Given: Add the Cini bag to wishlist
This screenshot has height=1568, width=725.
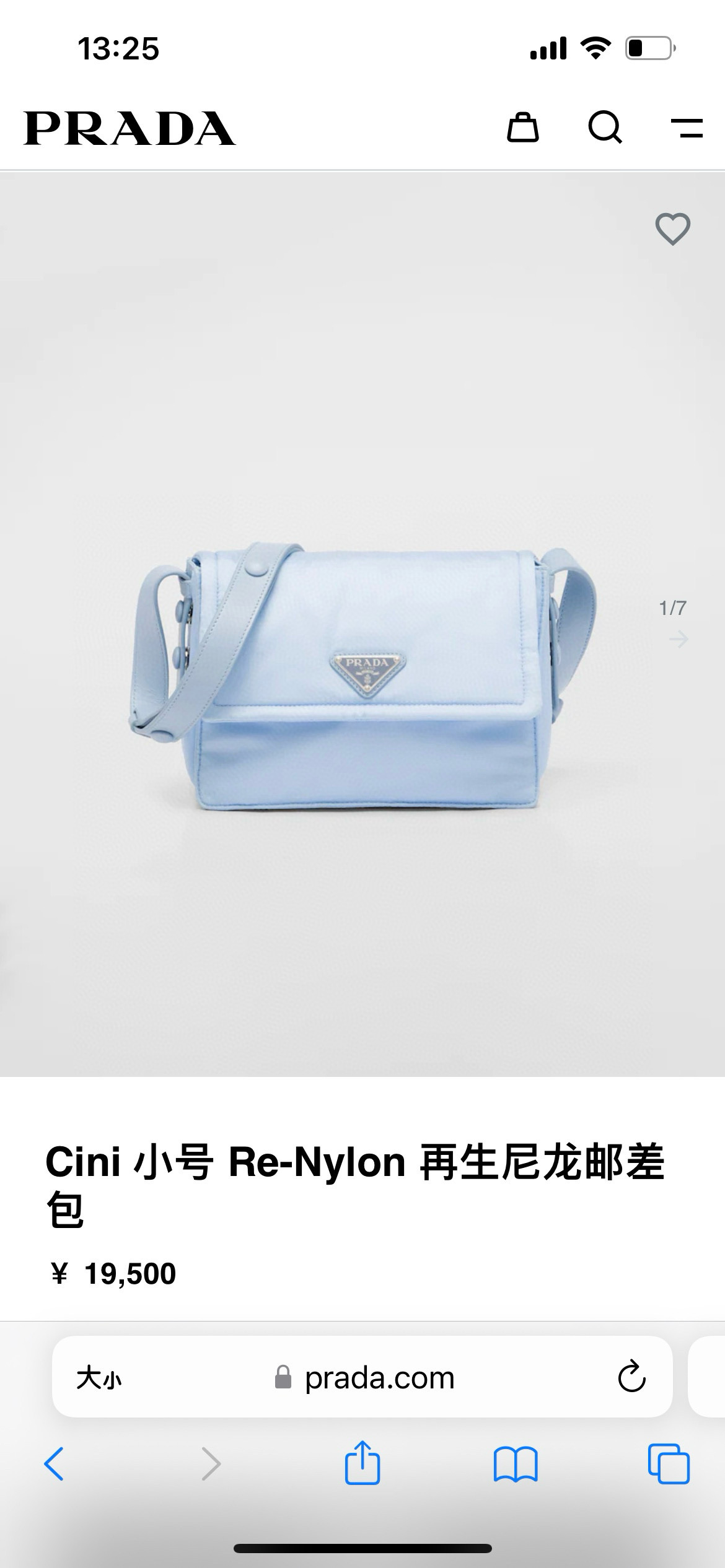Looking at the screenshot, I should point(672,229).
